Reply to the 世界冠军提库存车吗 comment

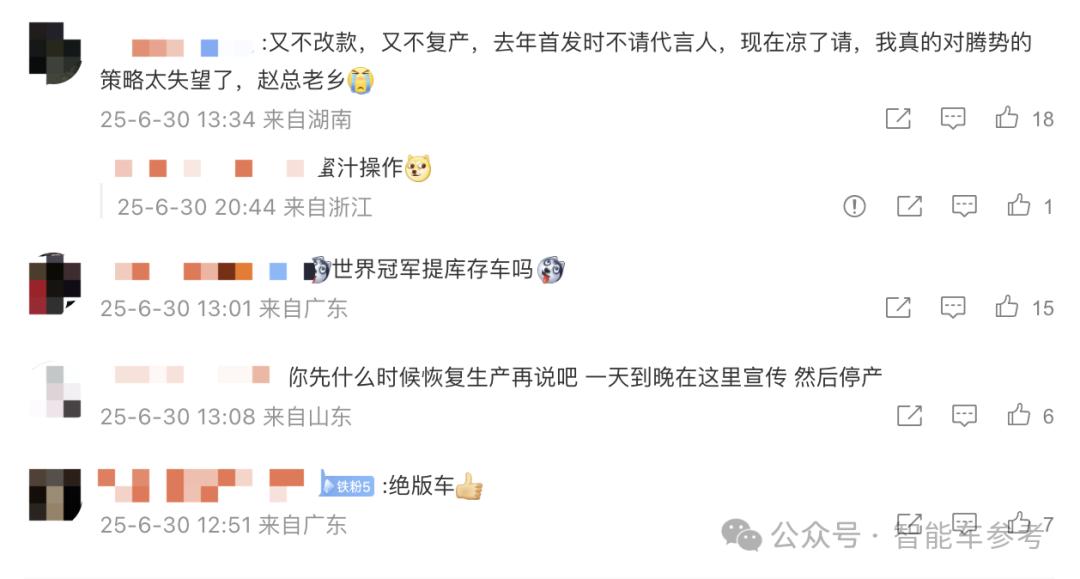coord(953,307)
